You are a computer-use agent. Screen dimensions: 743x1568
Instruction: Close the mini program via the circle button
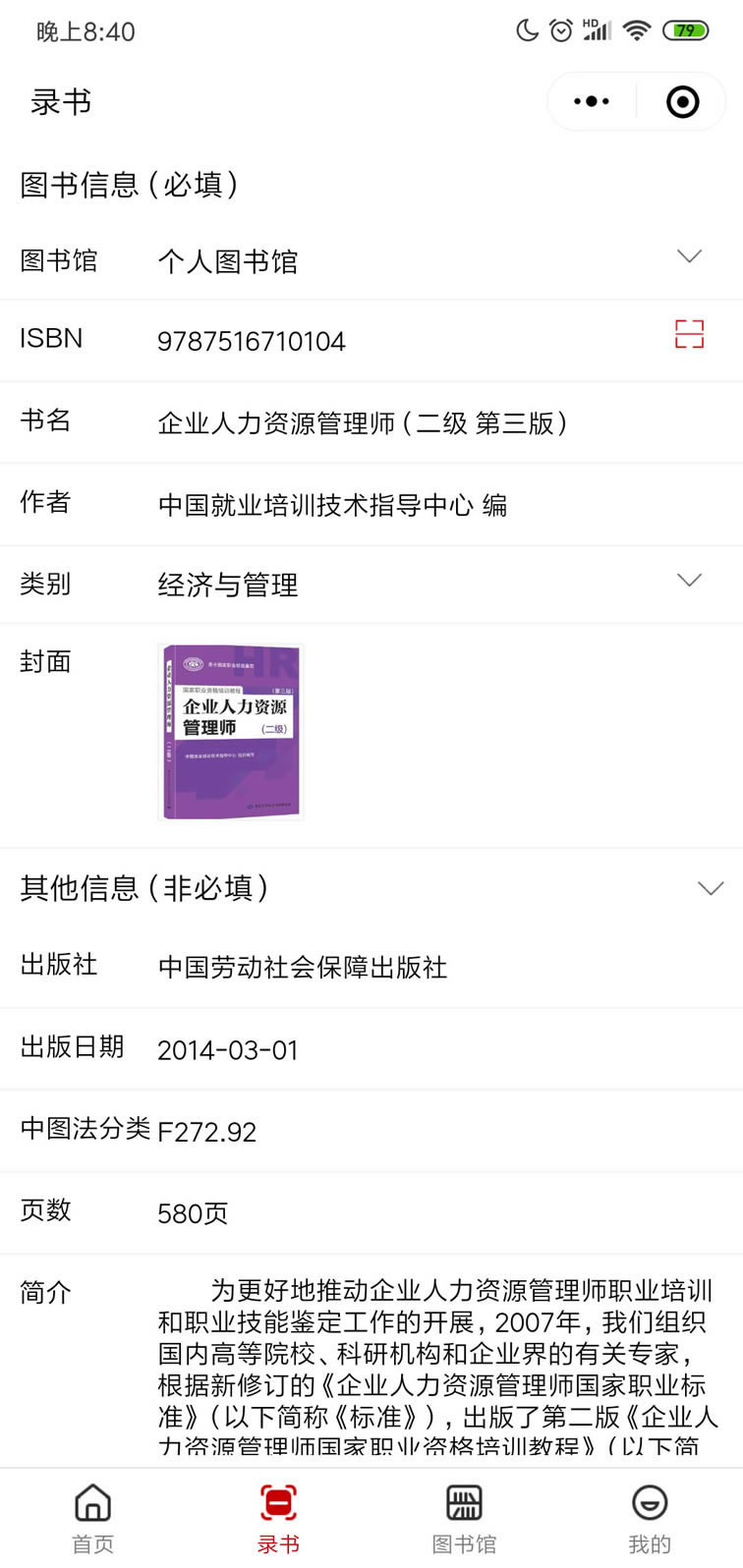[682, 101]
